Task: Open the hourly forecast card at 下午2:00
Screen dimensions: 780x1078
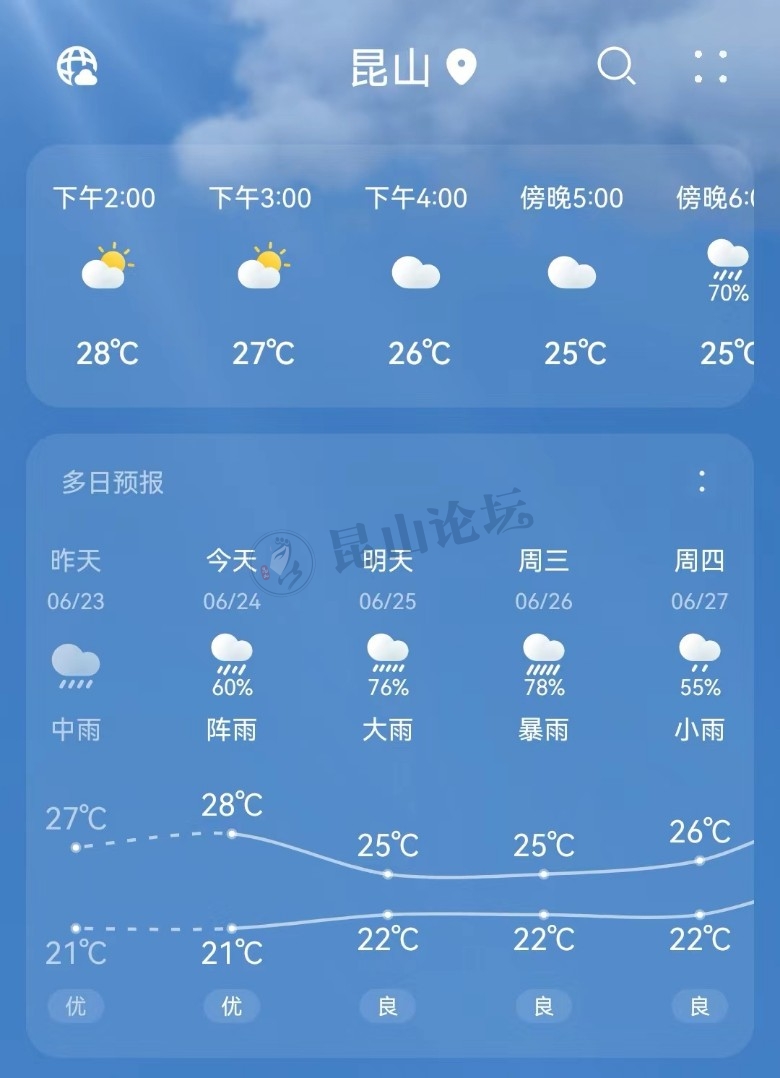Action: tap(105, 275)
